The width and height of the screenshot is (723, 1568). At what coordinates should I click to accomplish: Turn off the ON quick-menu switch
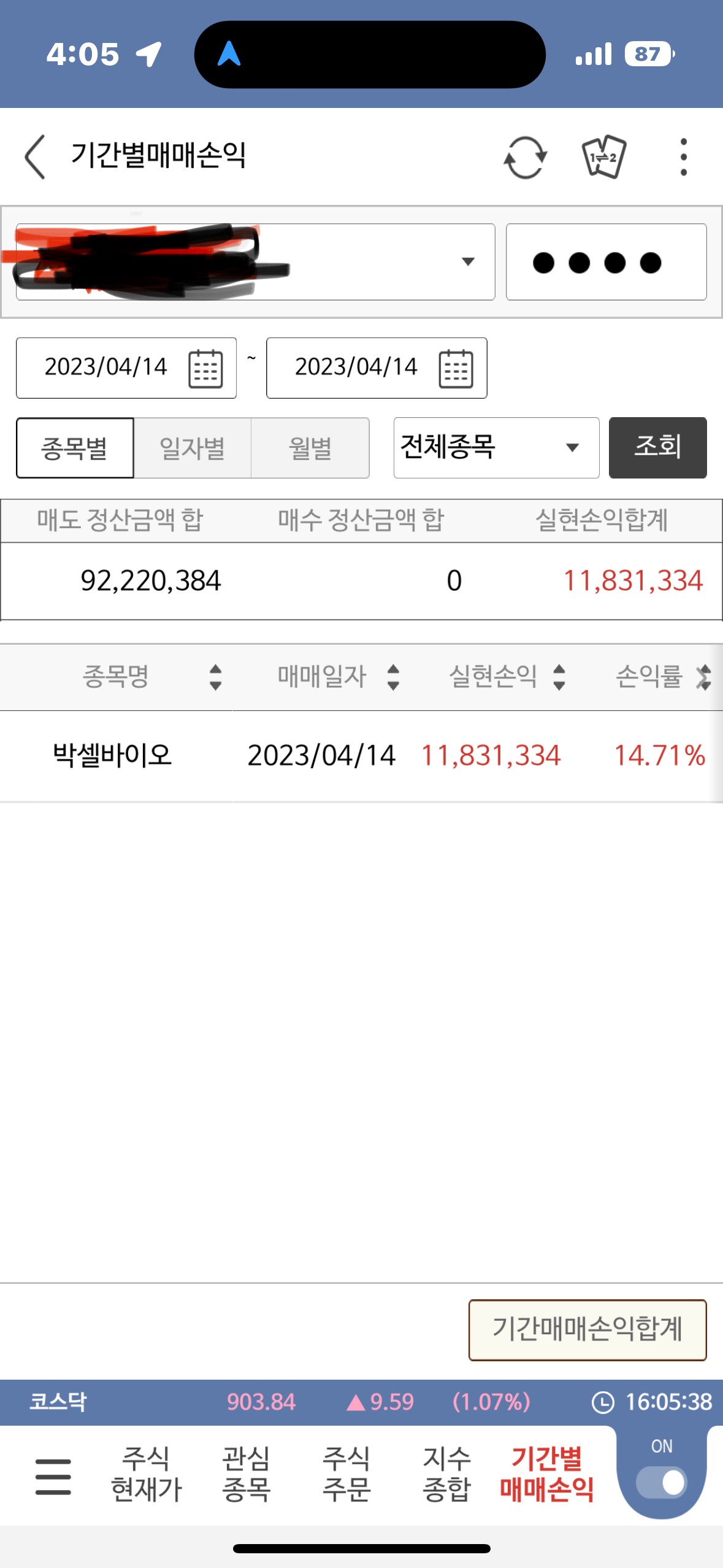tap(662, 1483)
